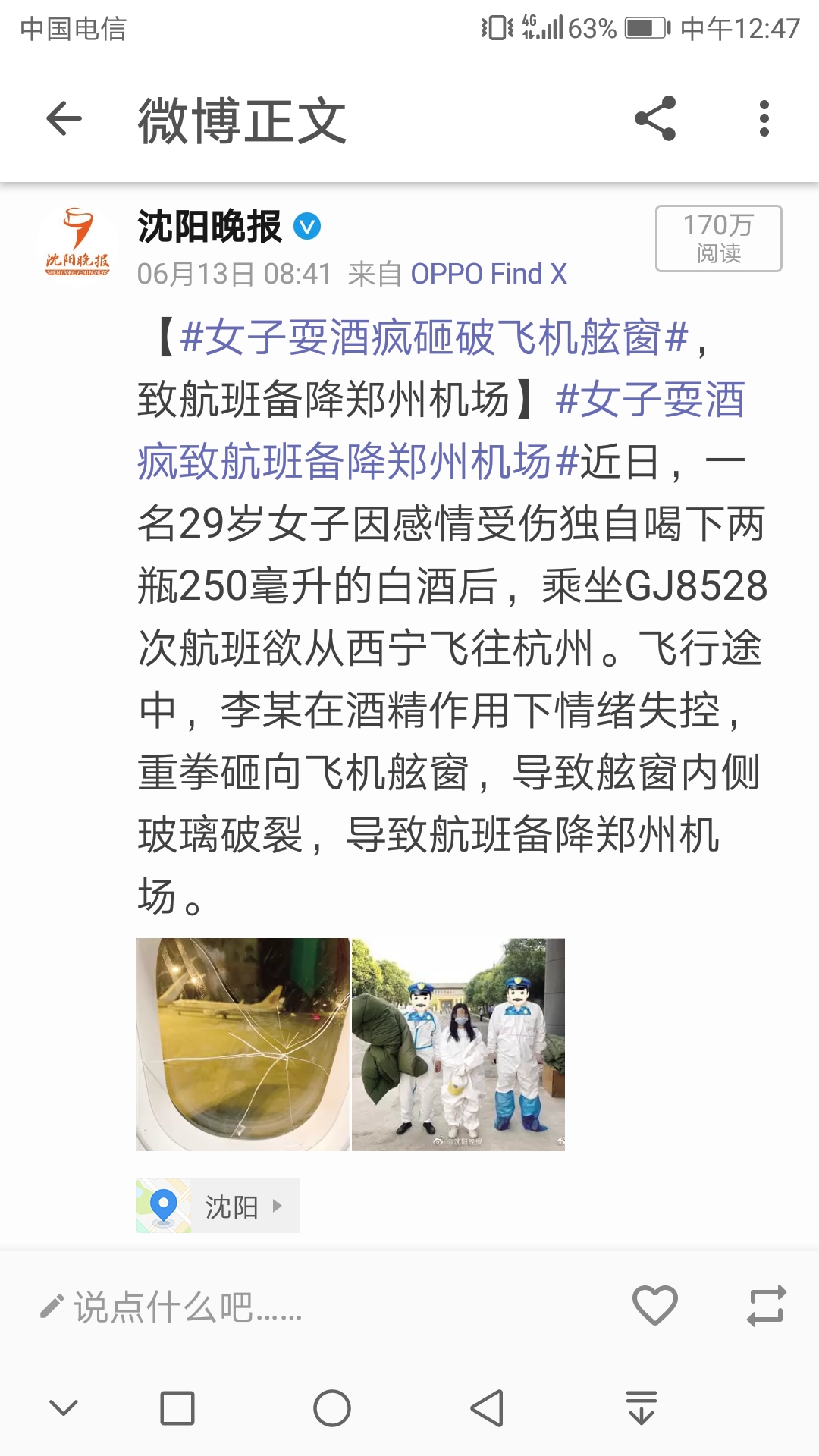Repost this Weibo post
The image size is (819, 1456).
766,1306
